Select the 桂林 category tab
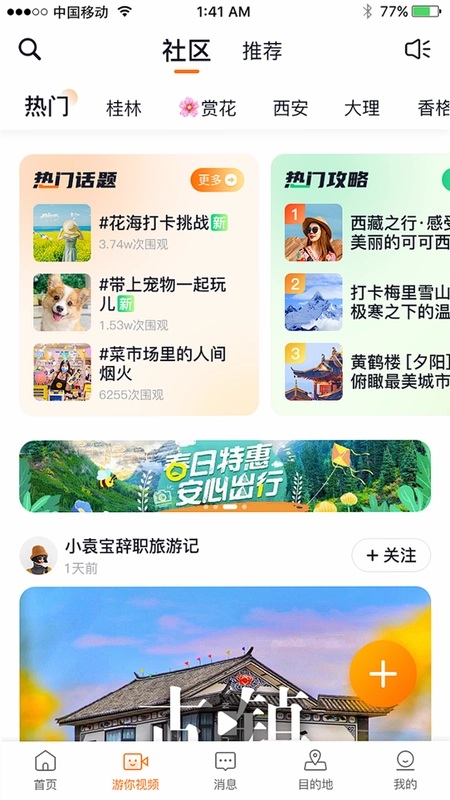The image size is (450, 800). coord(123,108)
